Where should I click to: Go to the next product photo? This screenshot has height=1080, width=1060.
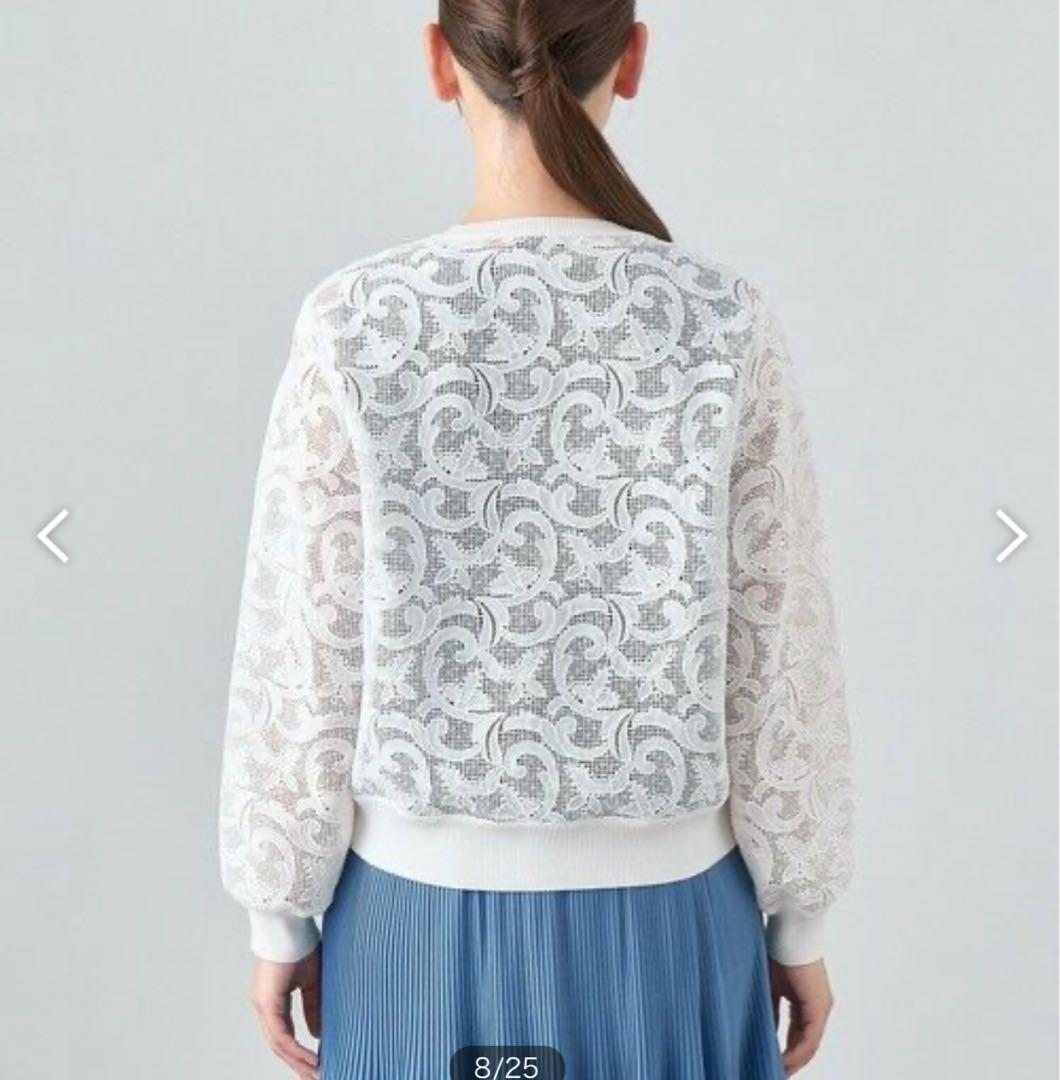1011,536
